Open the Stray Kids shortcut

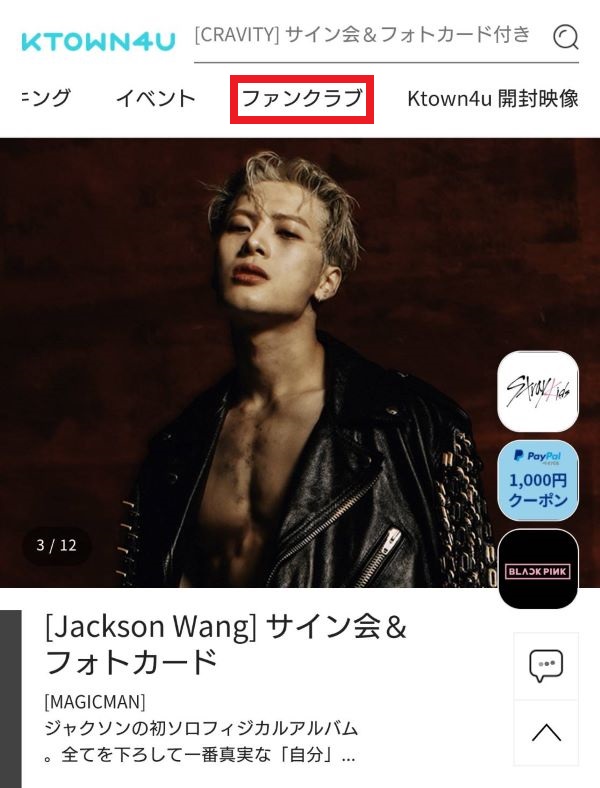point(538,391)
